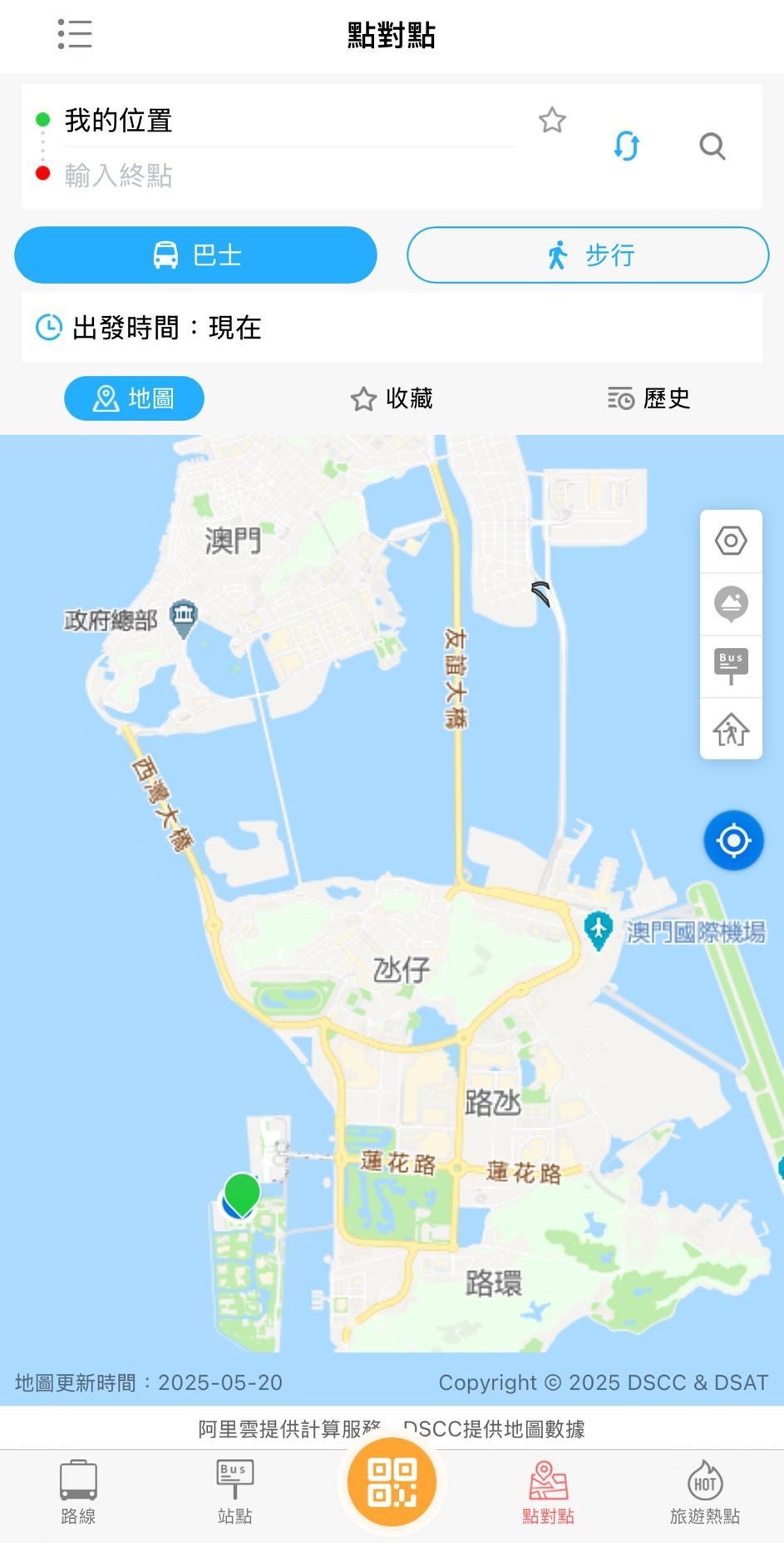
Task: Toggle scenic spots on the map
Action: click(732, 604)
